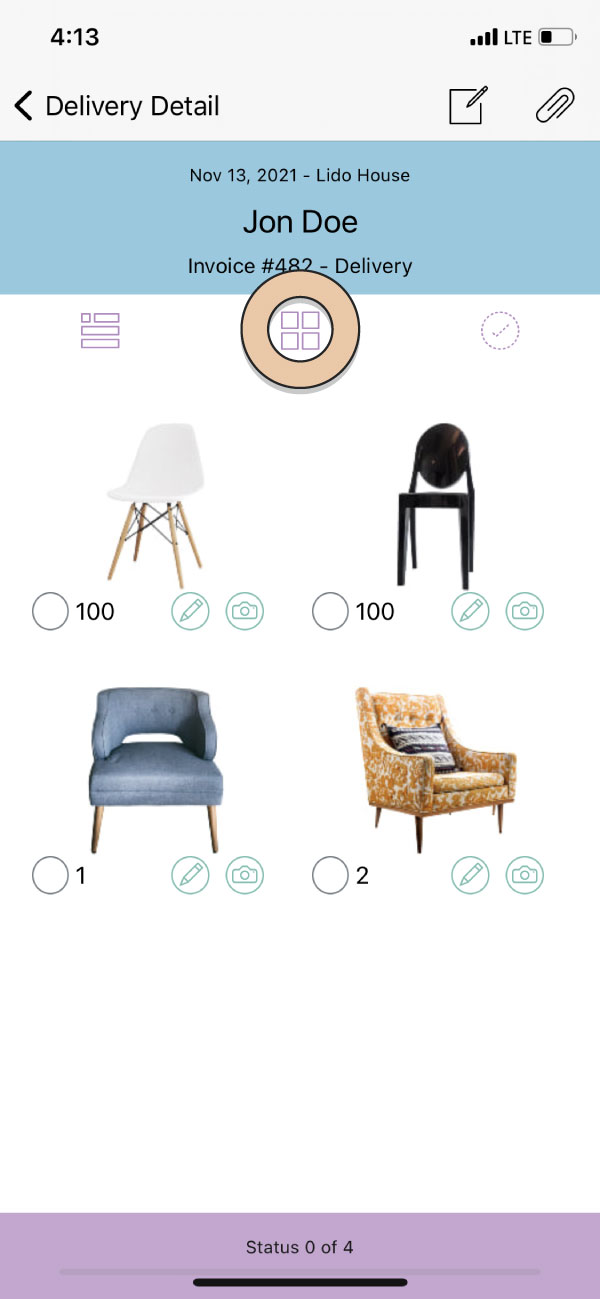Switch to grid view layout
This screenshot has width=600, height=1299.
pyautogui.click(x=300, y=330)
